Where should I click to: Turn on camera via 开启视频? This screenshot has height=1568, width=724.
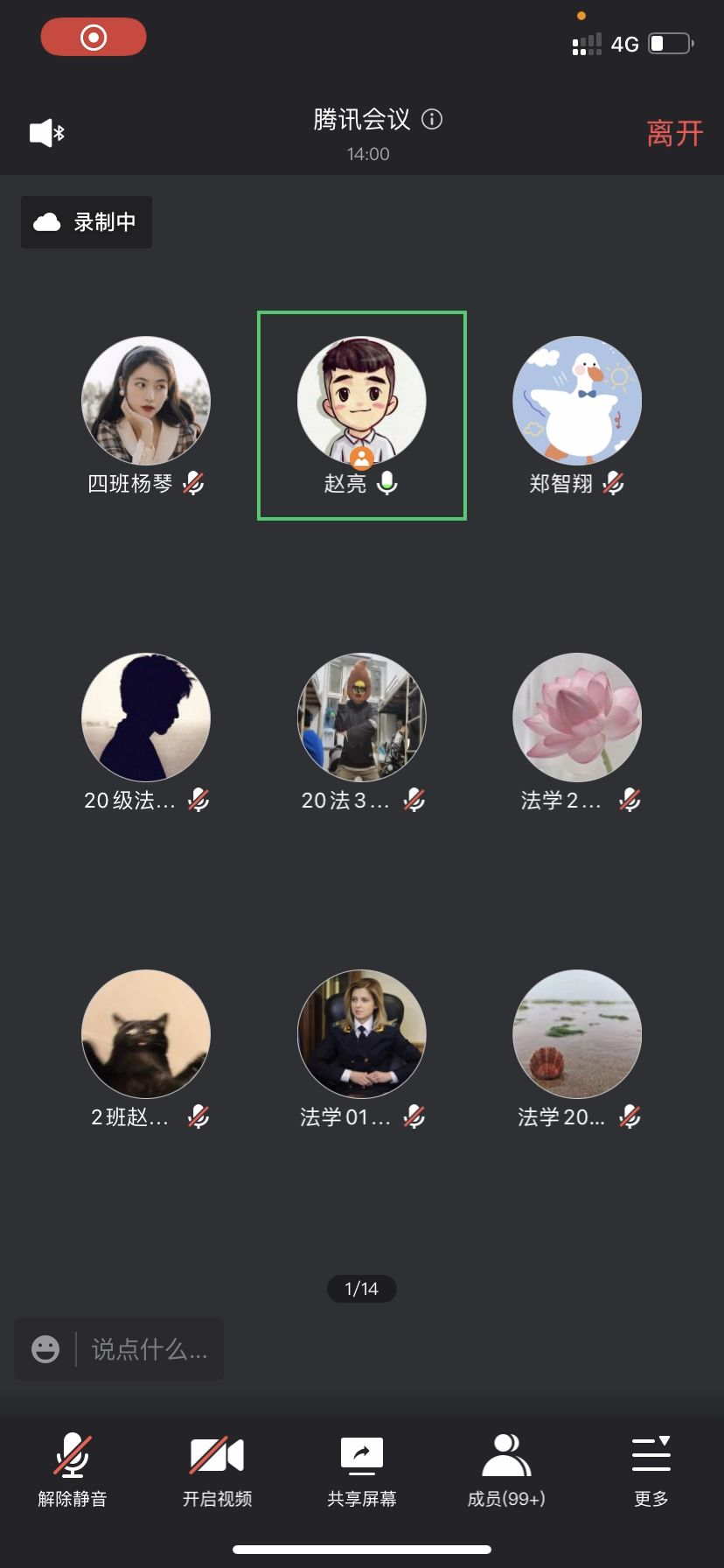[217, 1469]
